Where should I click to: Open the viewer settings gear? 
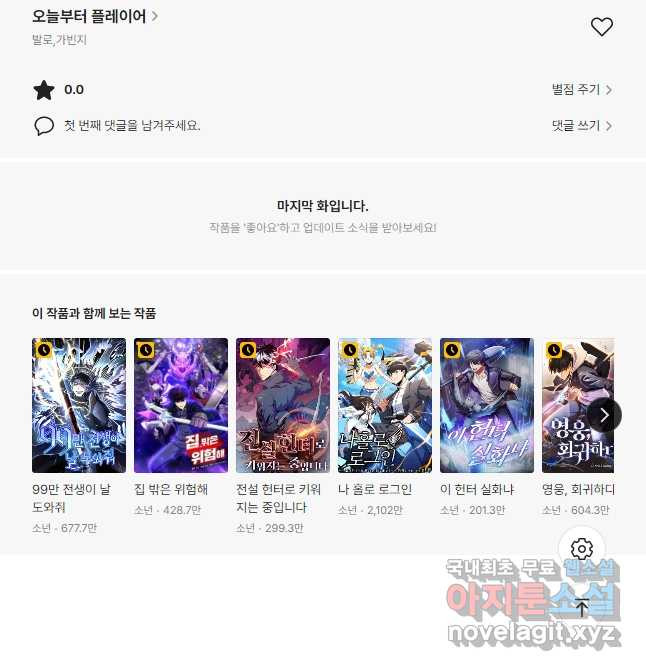pos(582,549)
